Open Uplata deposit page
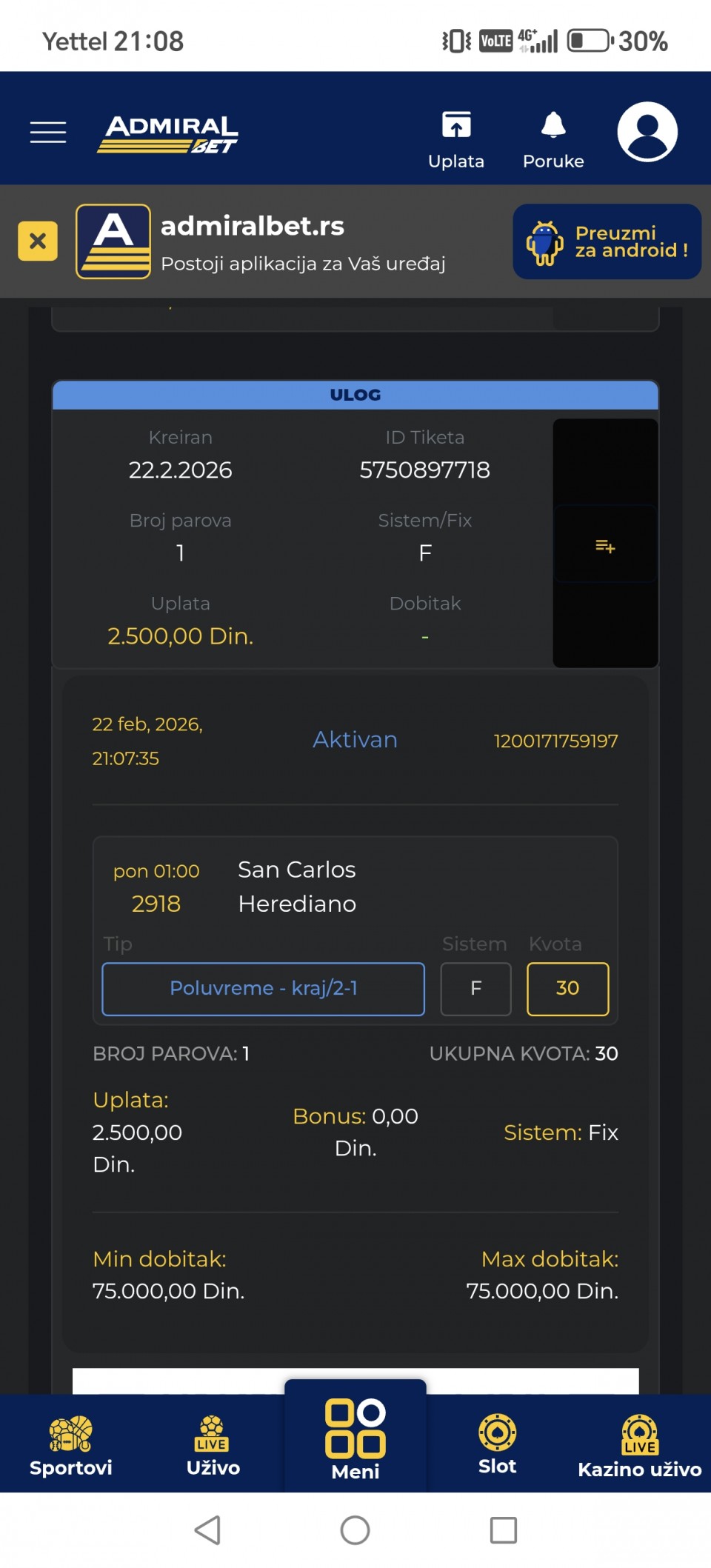This screenshot has width=711, height=1568. (x=455, y=139)
